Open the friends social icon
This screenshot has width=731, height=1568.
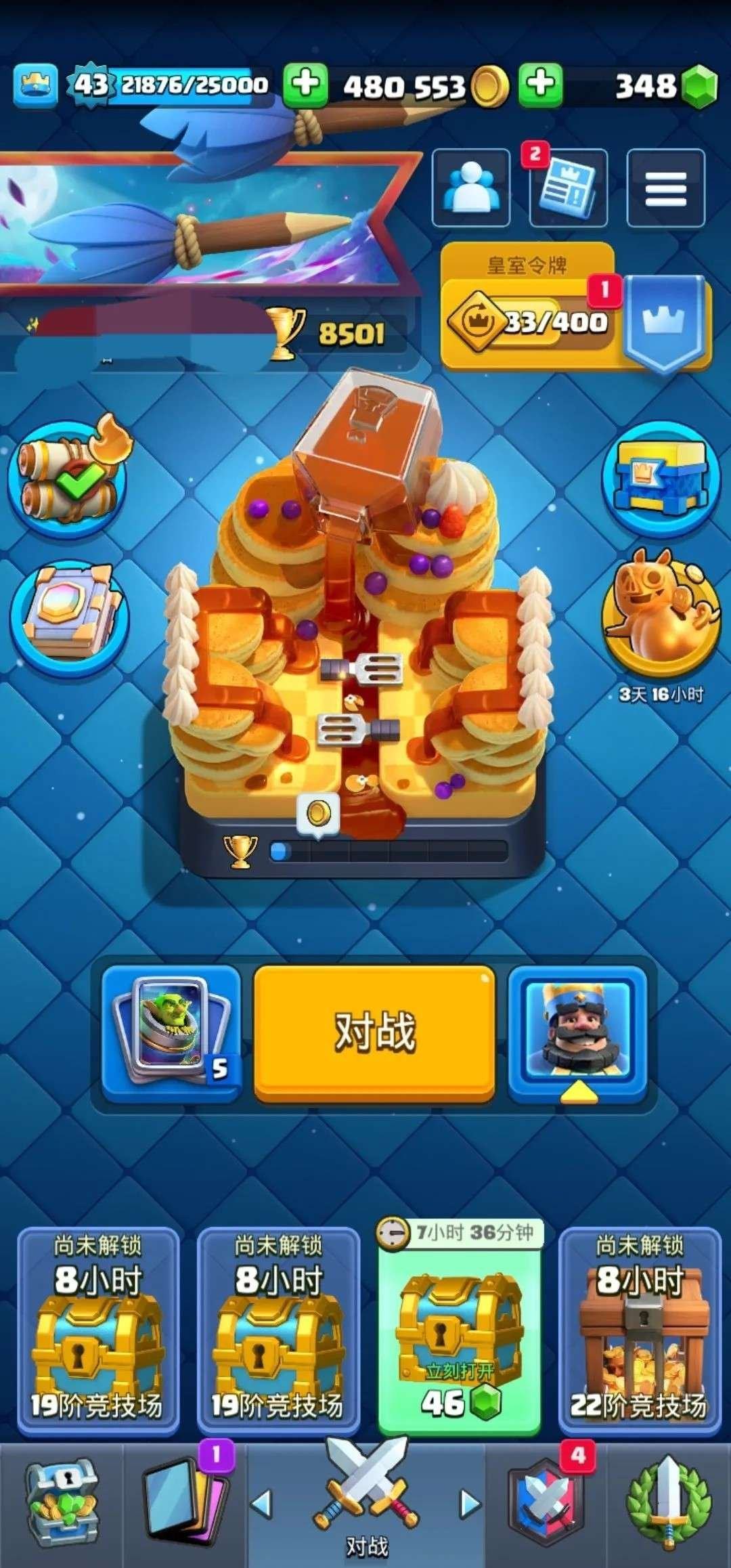pos(471,188)
